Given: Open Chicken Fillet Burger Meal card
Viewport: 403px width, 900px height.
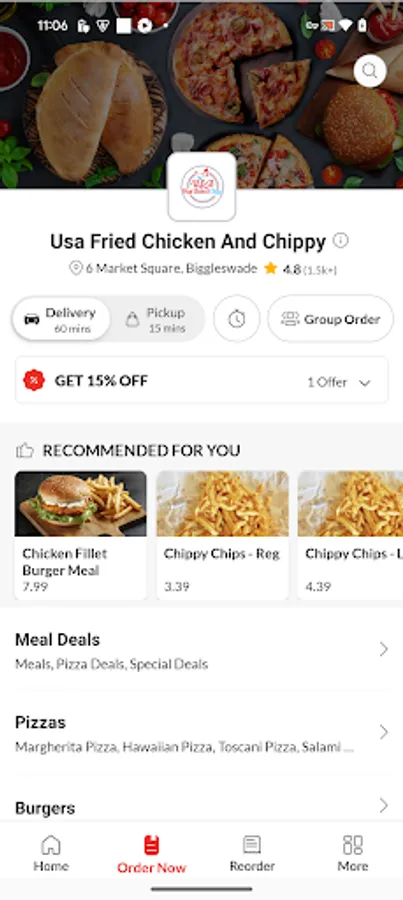Looking at the screenshot, I should 80,535.
